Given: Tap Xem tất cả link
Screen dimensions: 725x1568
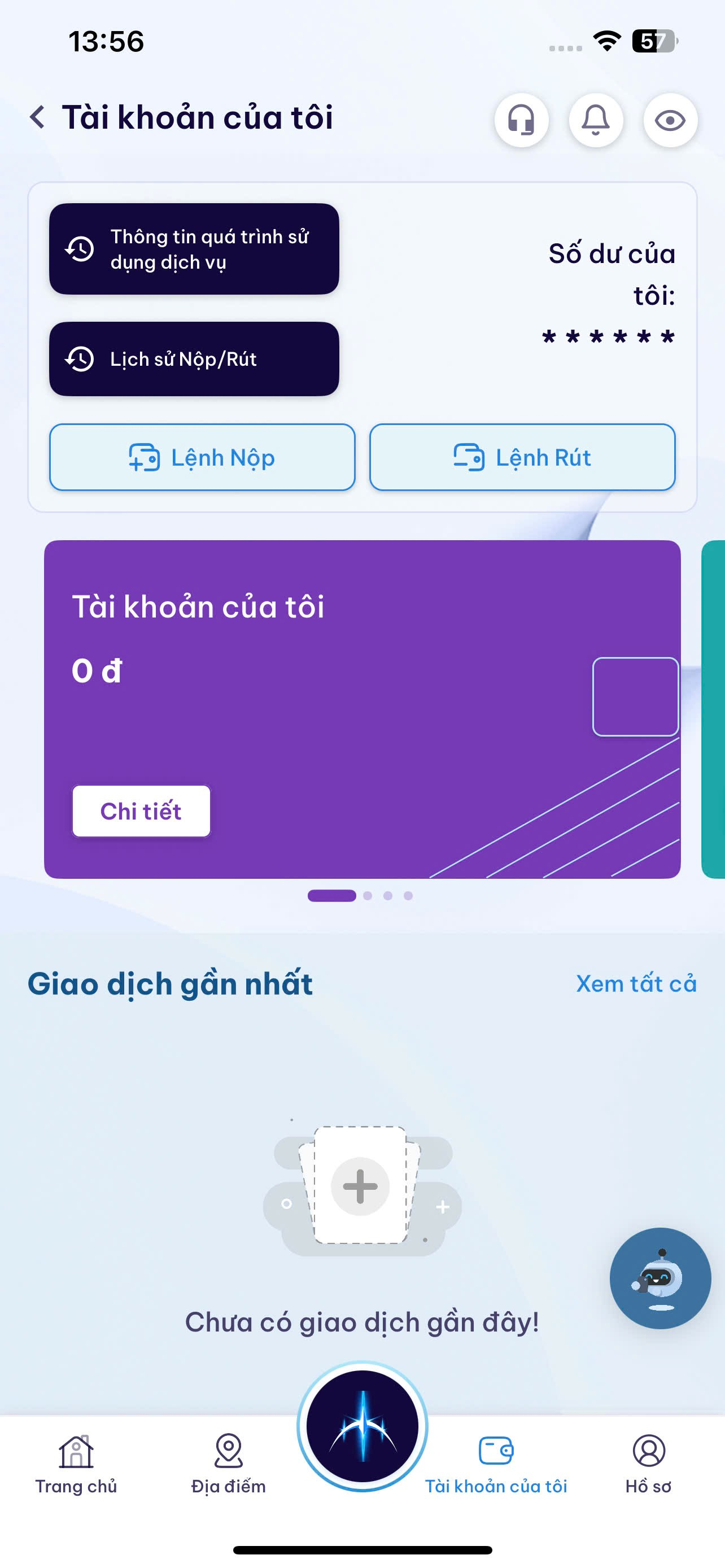Looking at the screenshot, I should point(636,983).
